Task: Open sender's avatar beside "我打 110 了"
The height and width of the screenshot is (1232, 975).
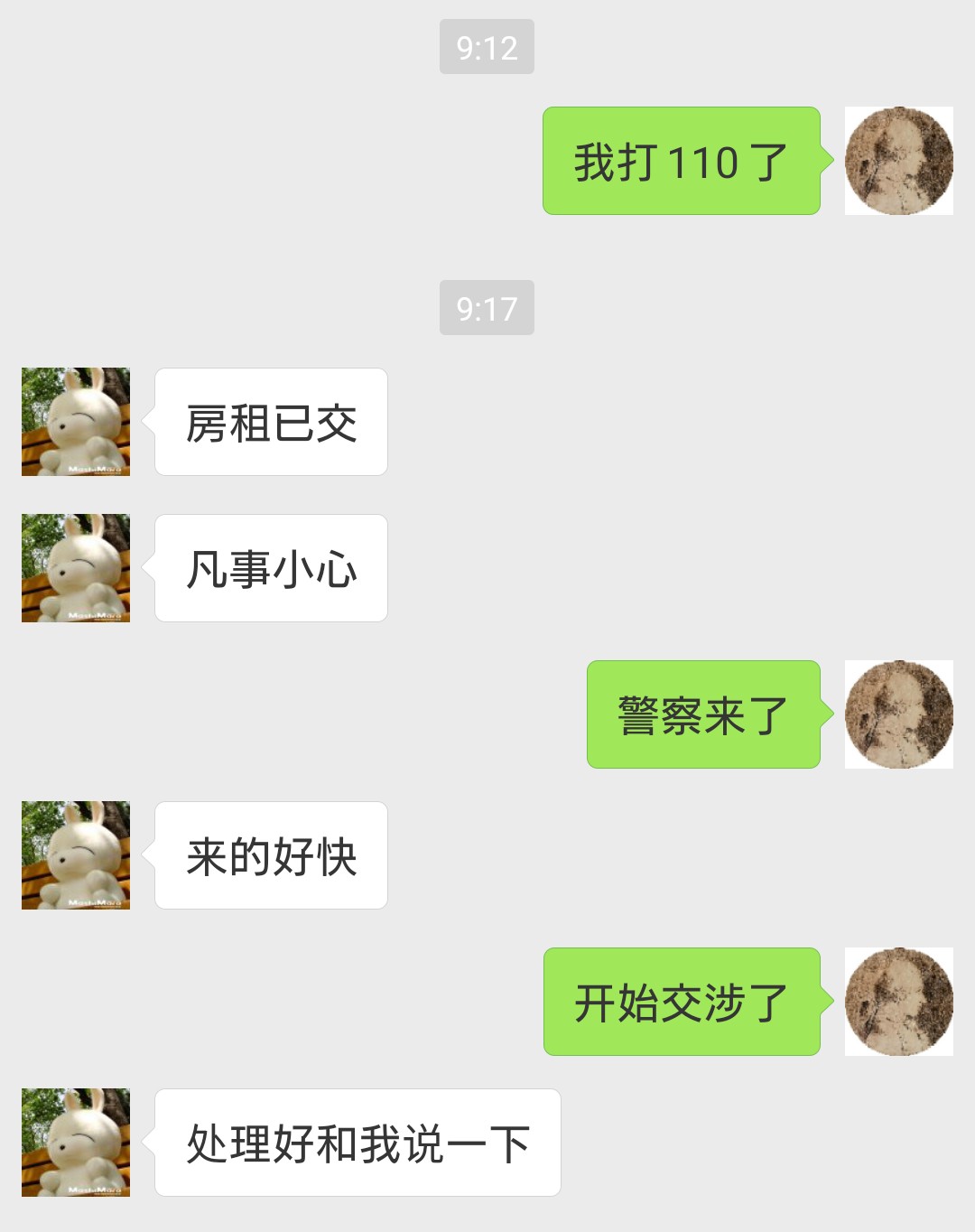Action: pos(898,161)
